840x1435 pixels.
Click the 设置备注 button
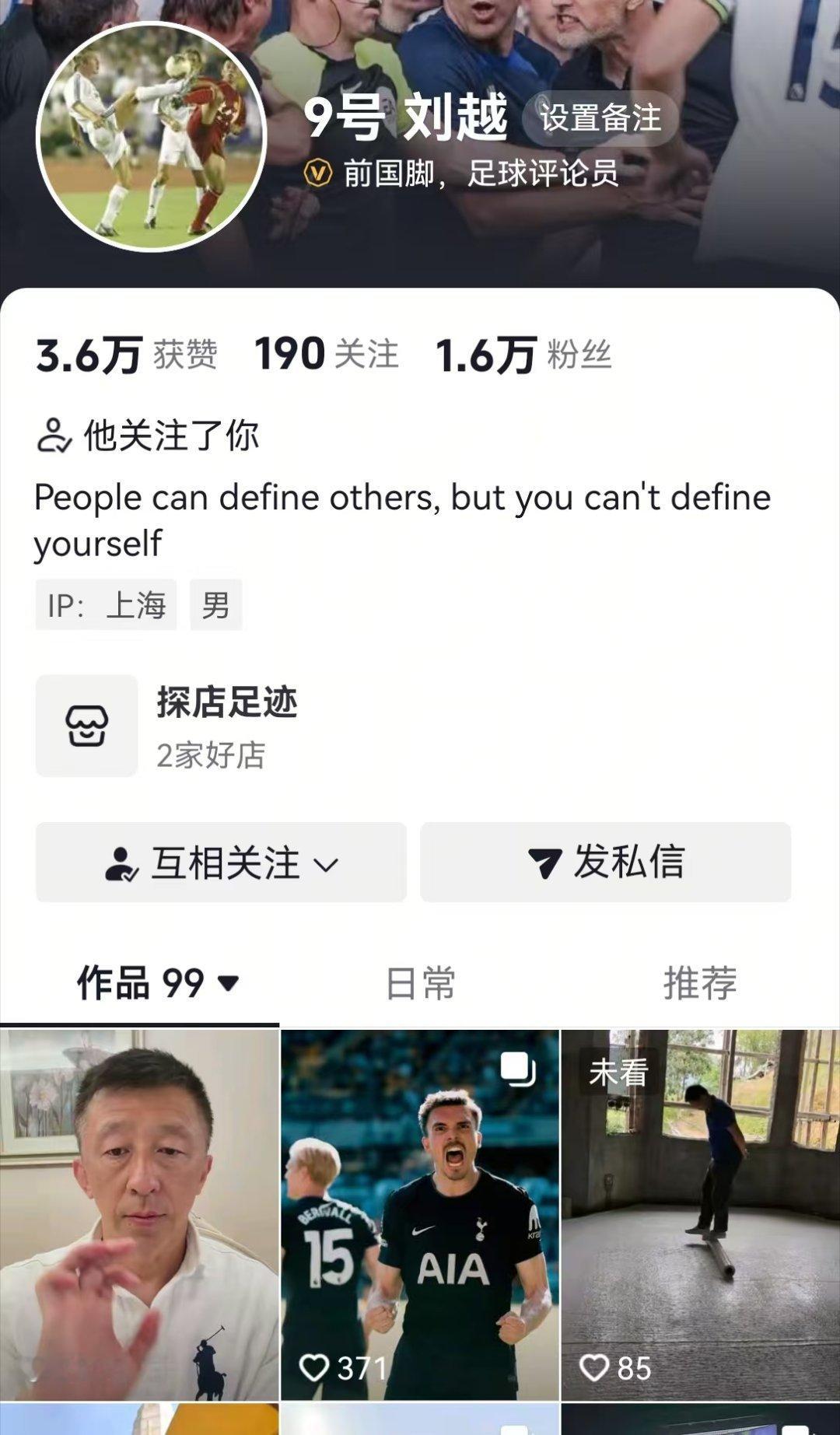pyautogui.click(x=597, y=117)
